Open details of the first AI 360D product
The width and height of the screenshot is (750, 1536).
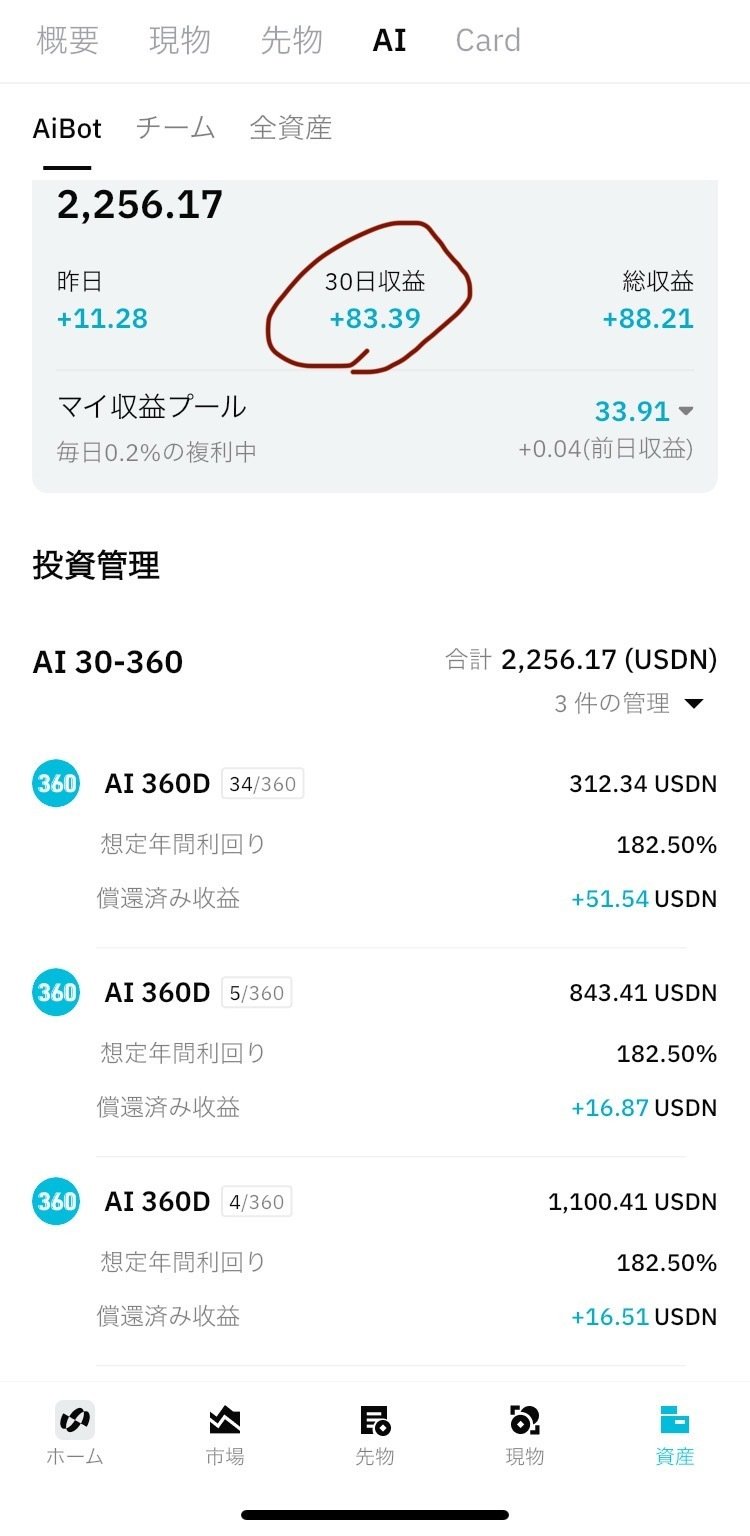coord(153,783)
